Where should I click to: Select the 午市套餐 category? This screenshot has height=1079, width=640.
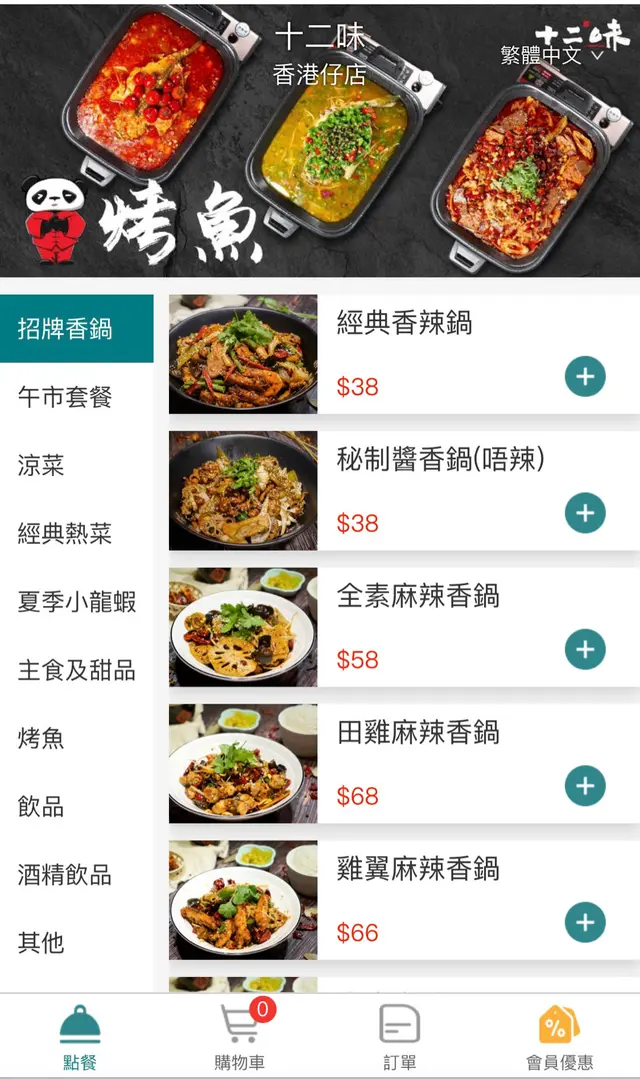pyautogui.click(x=65, y=397)
